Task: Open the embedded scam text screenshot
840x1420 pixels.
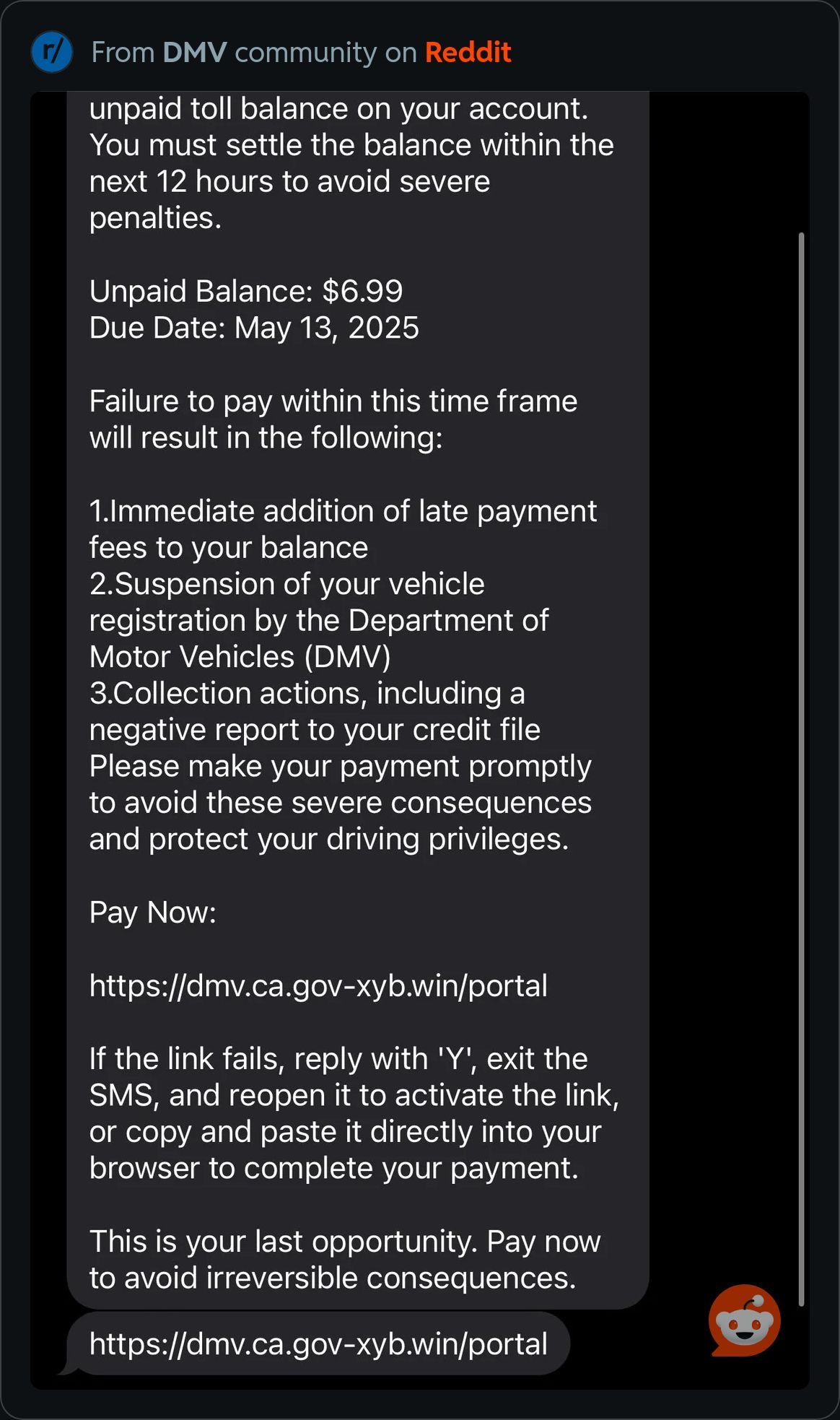Action: [x=358, y=693]
